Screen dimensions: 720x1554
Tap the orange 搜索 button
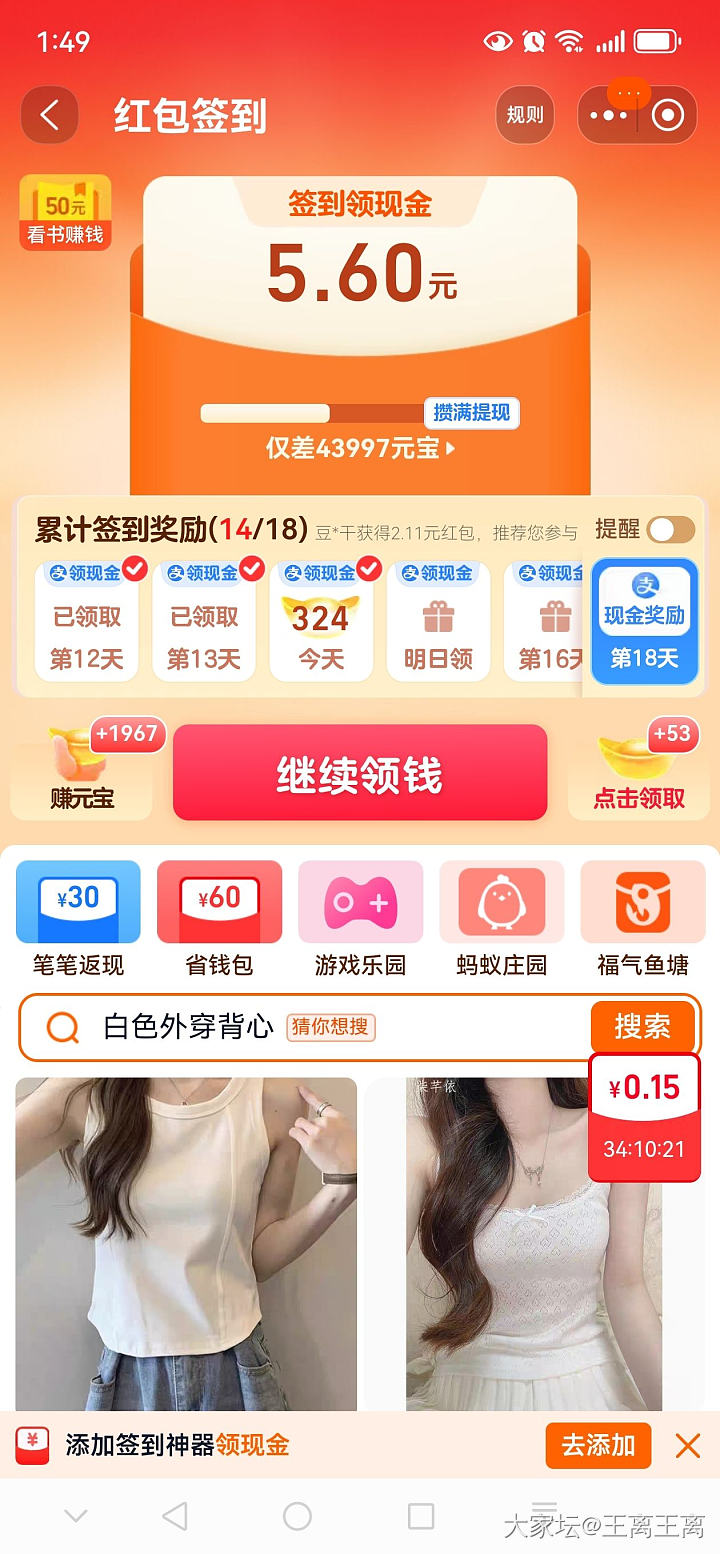pos(642,1026)
